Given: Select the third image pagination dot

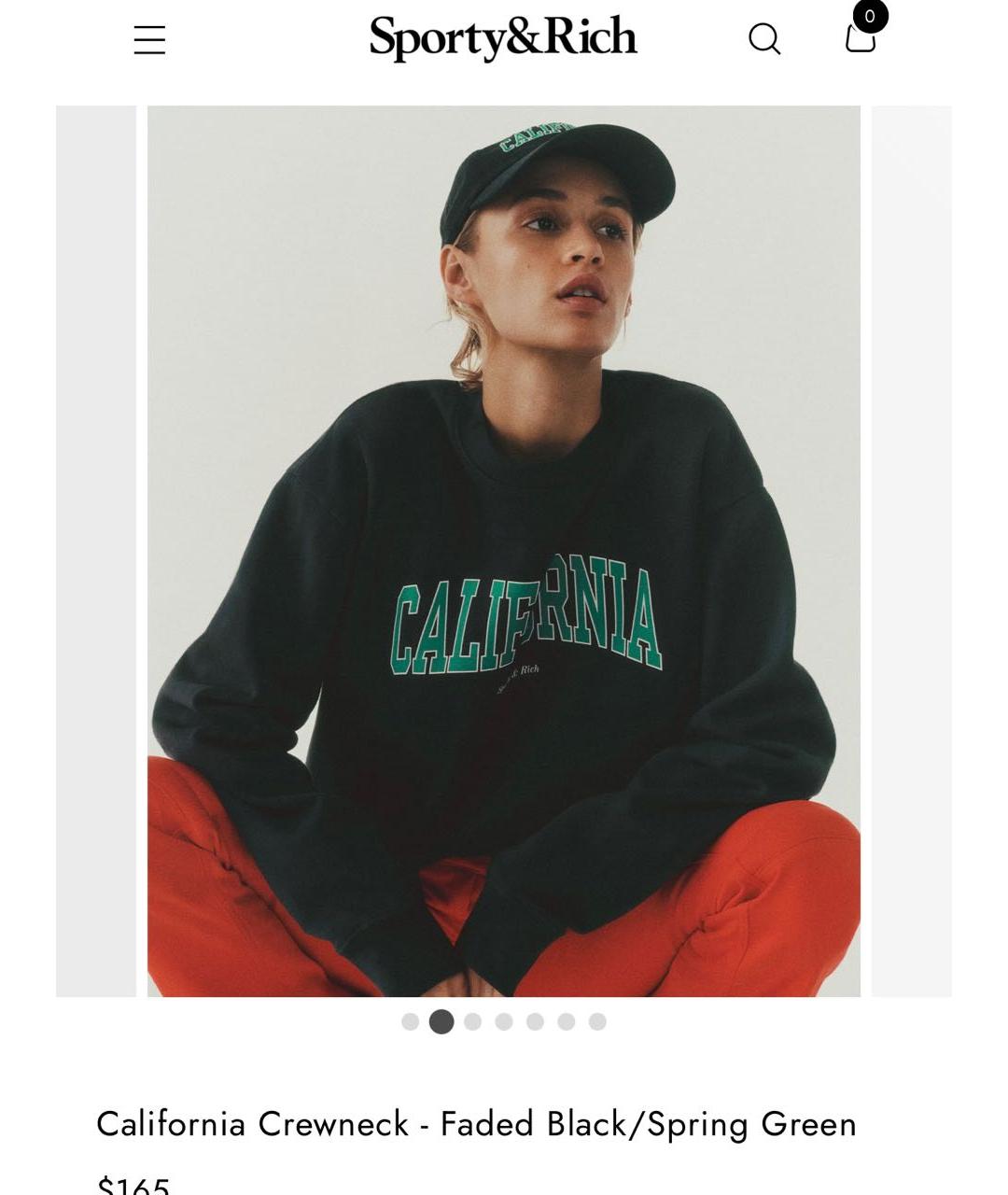Looking at the screenshot, I should click(x=472, y=1022).
